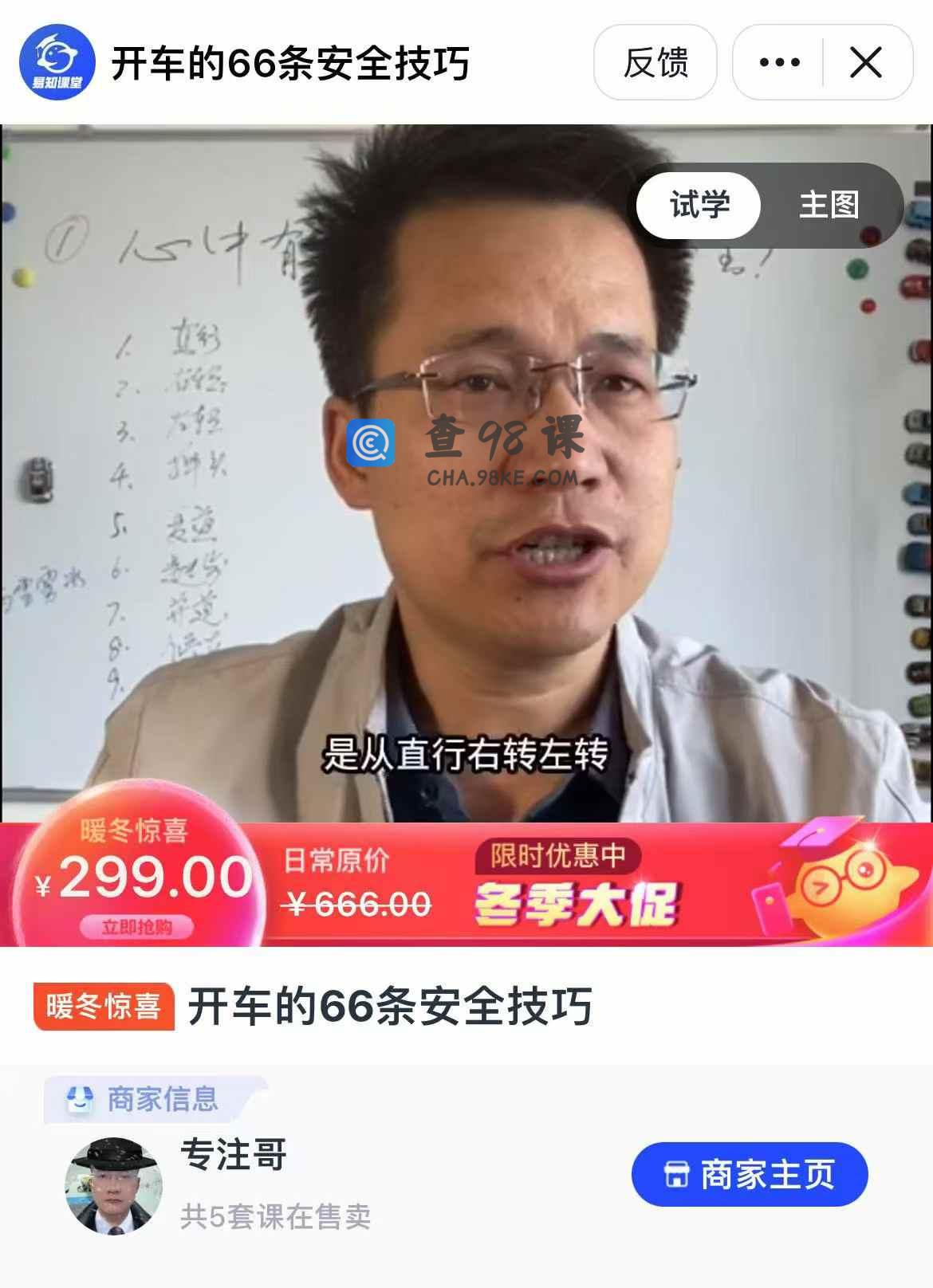Open 专注哥 merchant profile avatar

113,1186
